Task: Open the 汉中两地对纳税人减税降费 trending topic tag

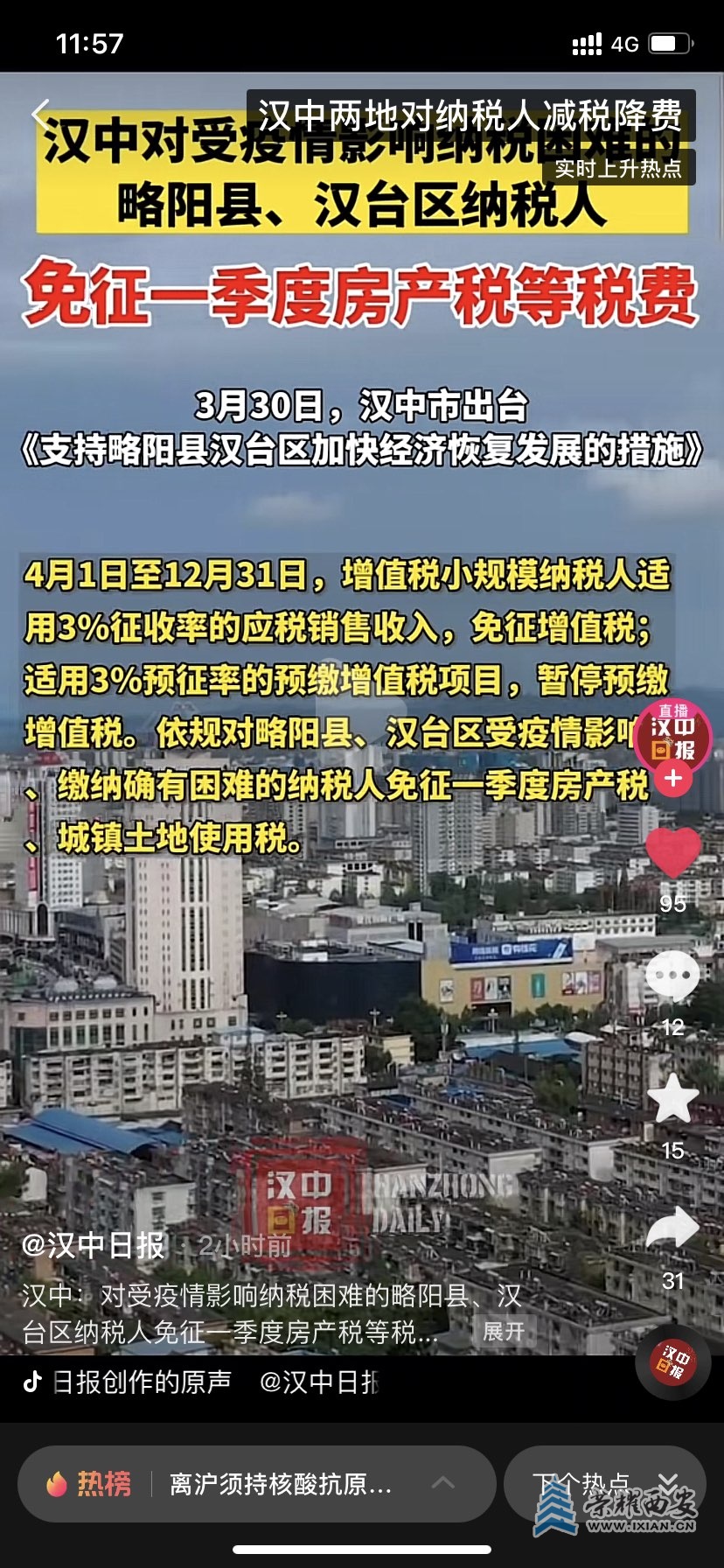Action: tap(470, 115)
